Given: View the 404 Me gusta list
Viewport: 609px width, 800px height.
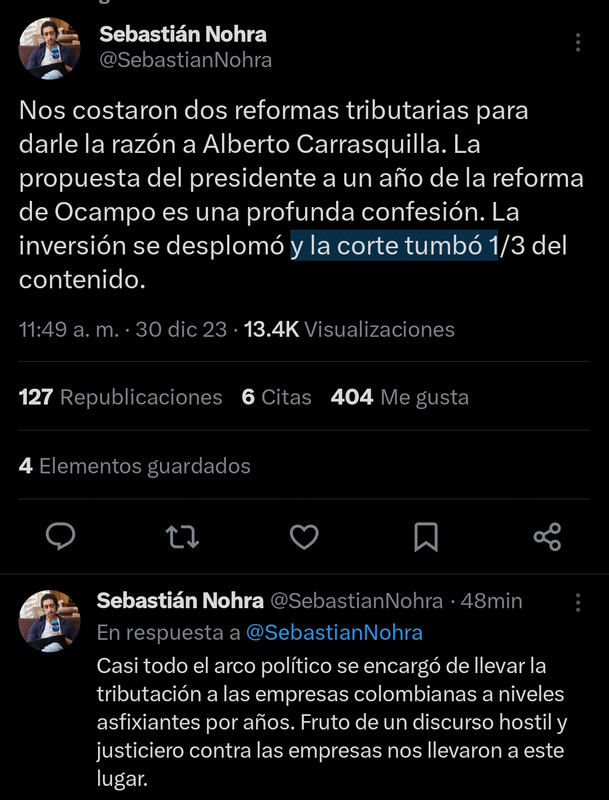Looking at the screenshot, I should [x=399, y=397].
